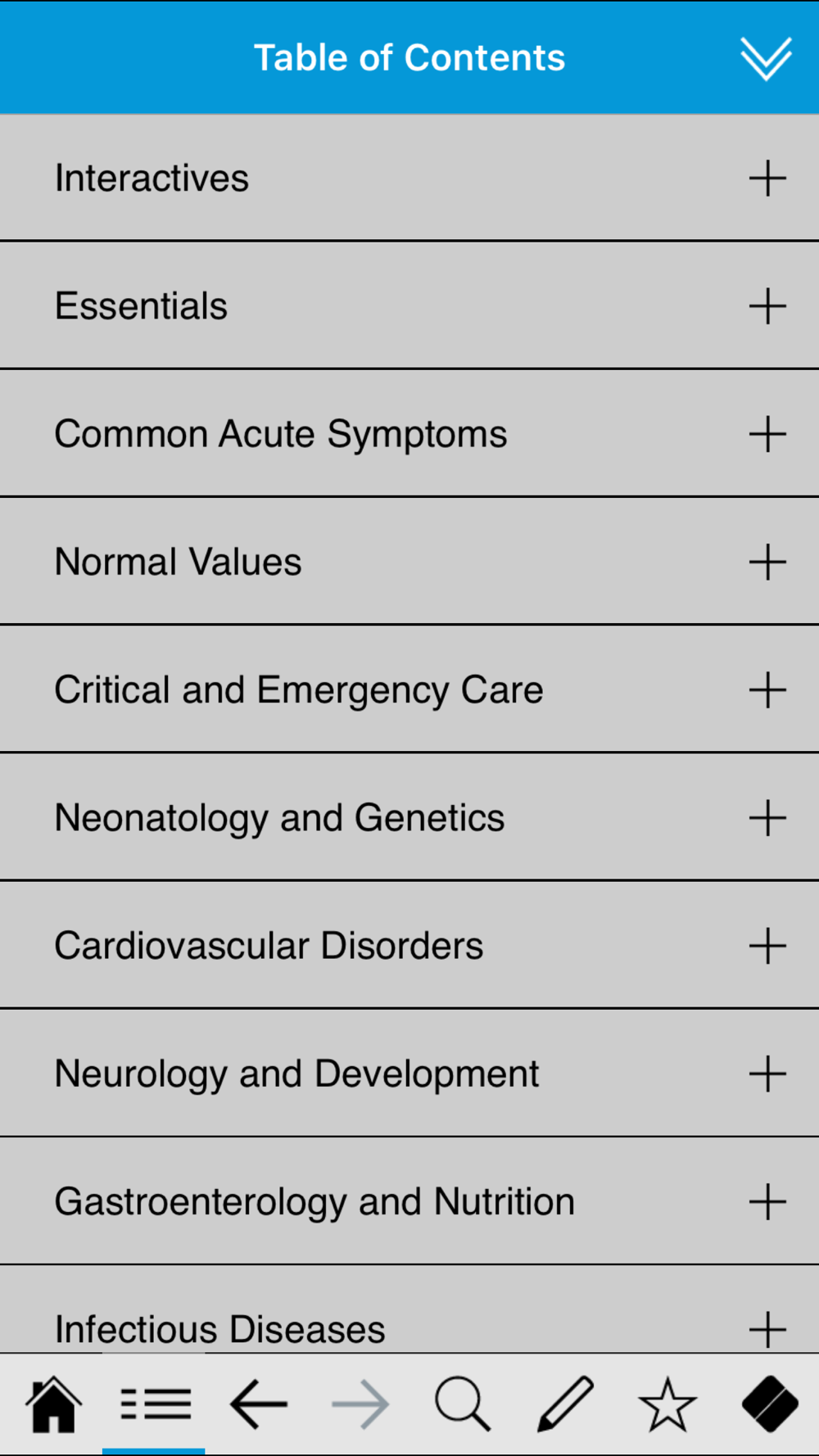Open Common Acute Symptoms section
Viewport: 819px width, 1456px height.
409,433
